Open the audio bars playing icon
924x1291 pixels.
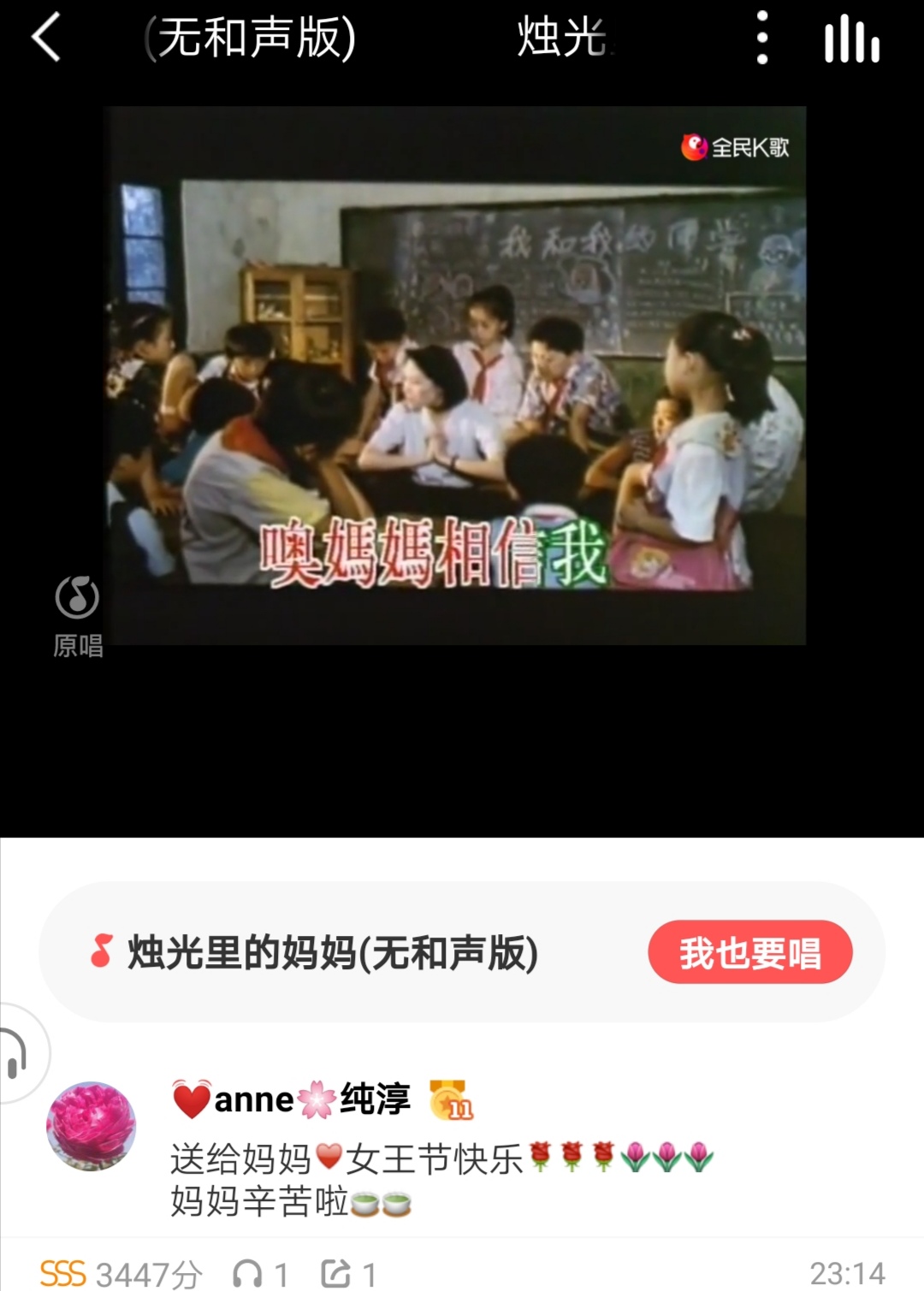click(x=851, y=39)
